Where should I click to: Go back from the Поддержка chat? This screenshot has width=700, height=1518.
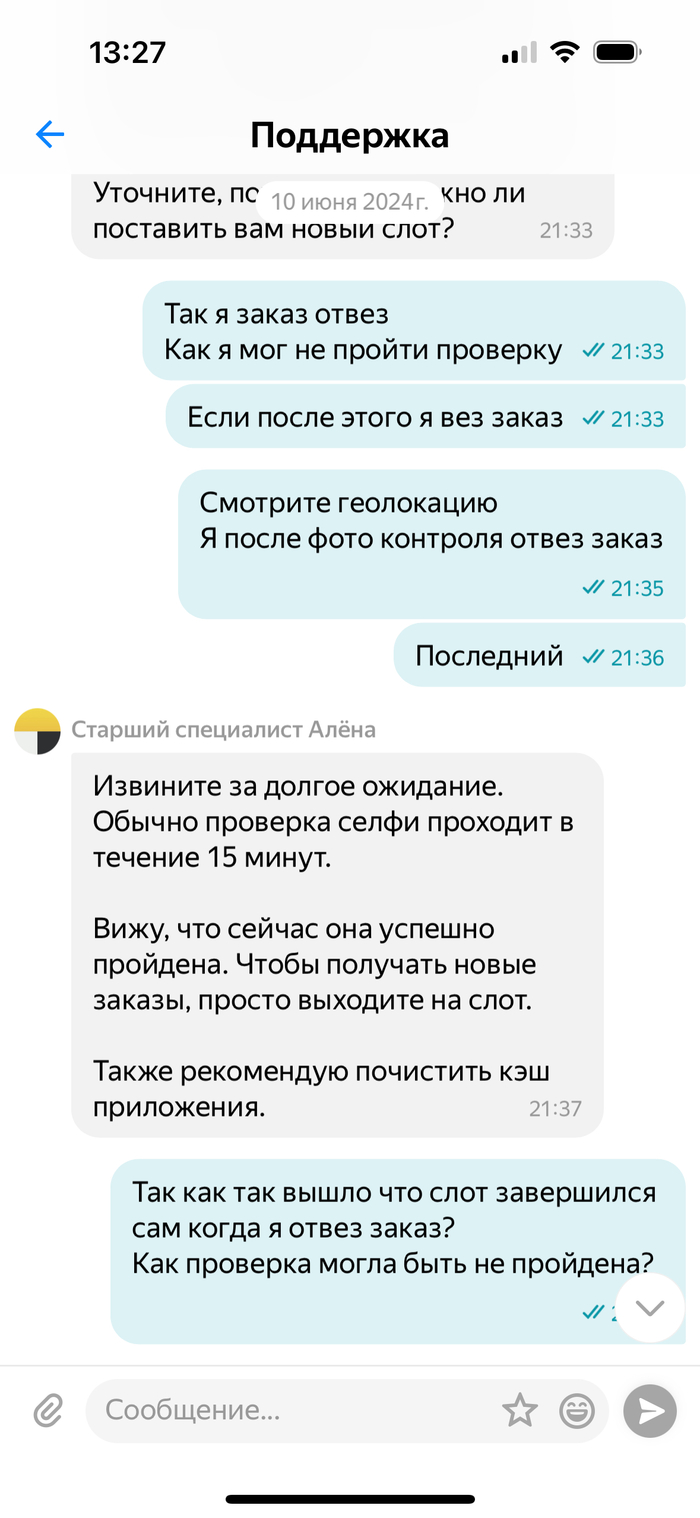(49, 134)
